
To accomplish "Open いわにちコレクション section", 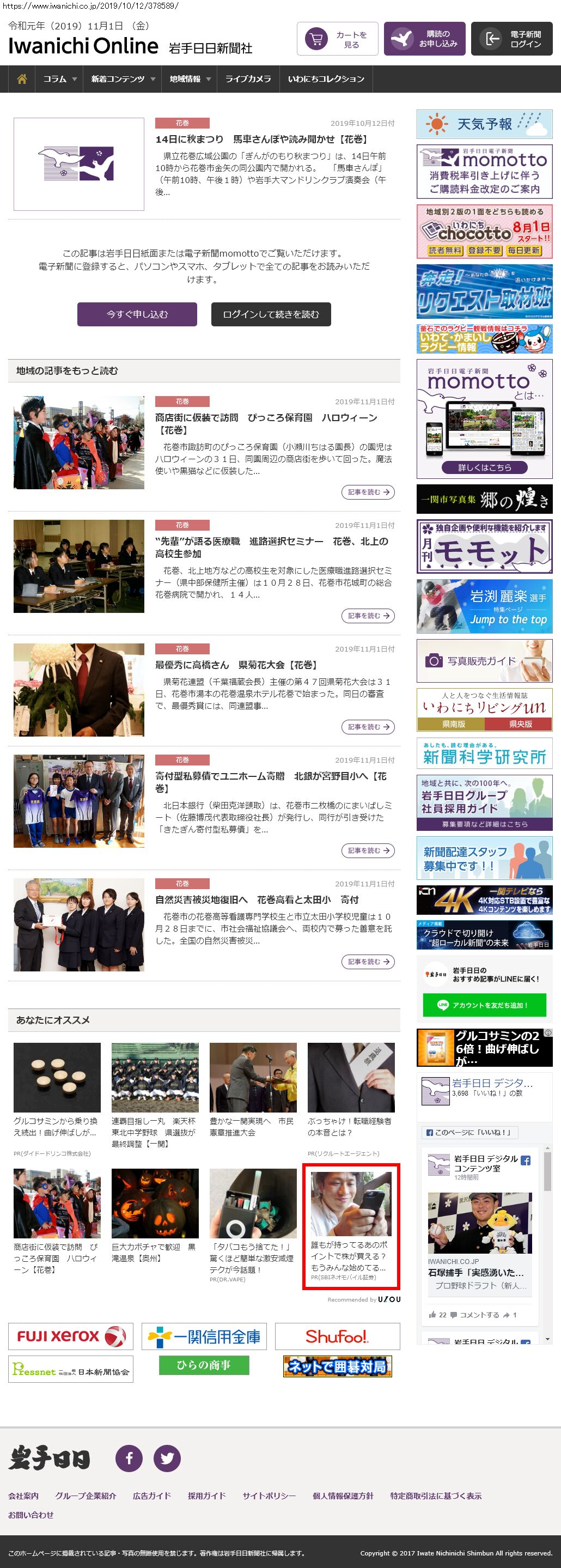I will (326, 79).
